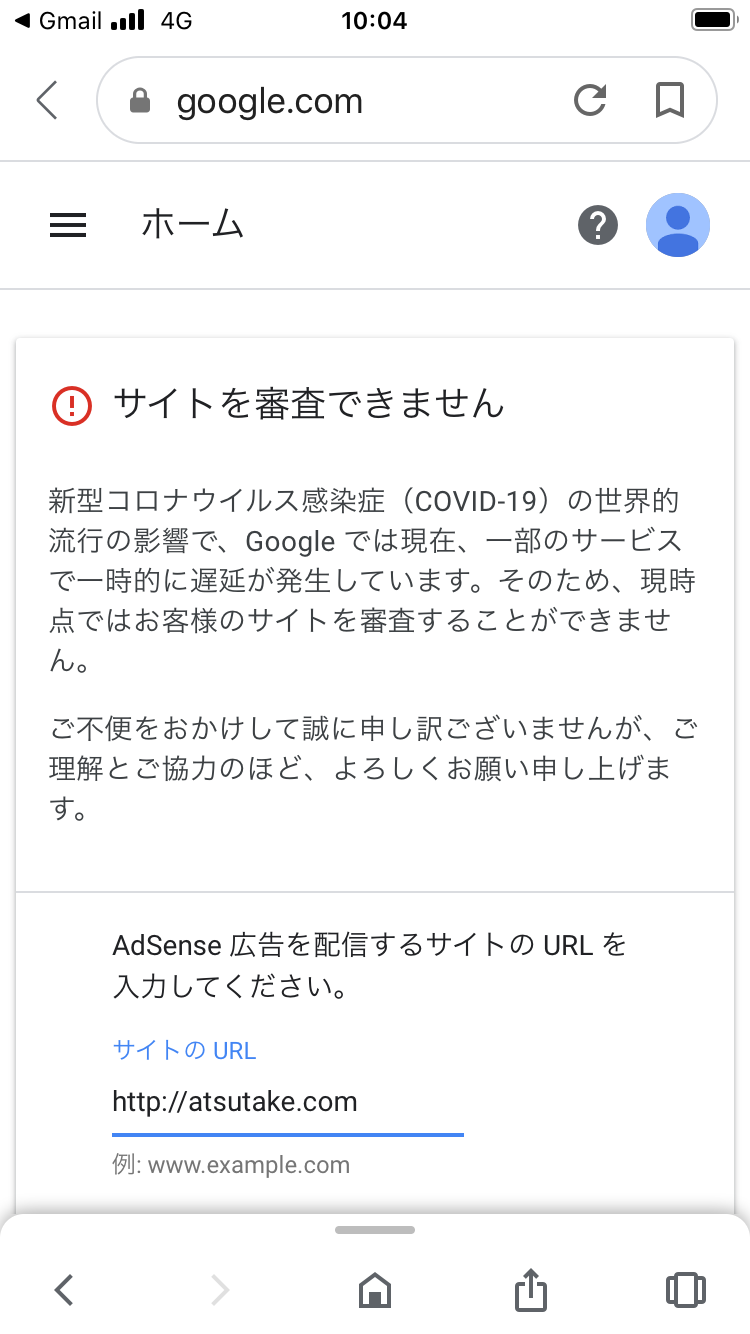Screen dimensions: 750x1334
Task: Open the hamburger navigation menu
Action: pyautogui.click(x=68, y=226)
